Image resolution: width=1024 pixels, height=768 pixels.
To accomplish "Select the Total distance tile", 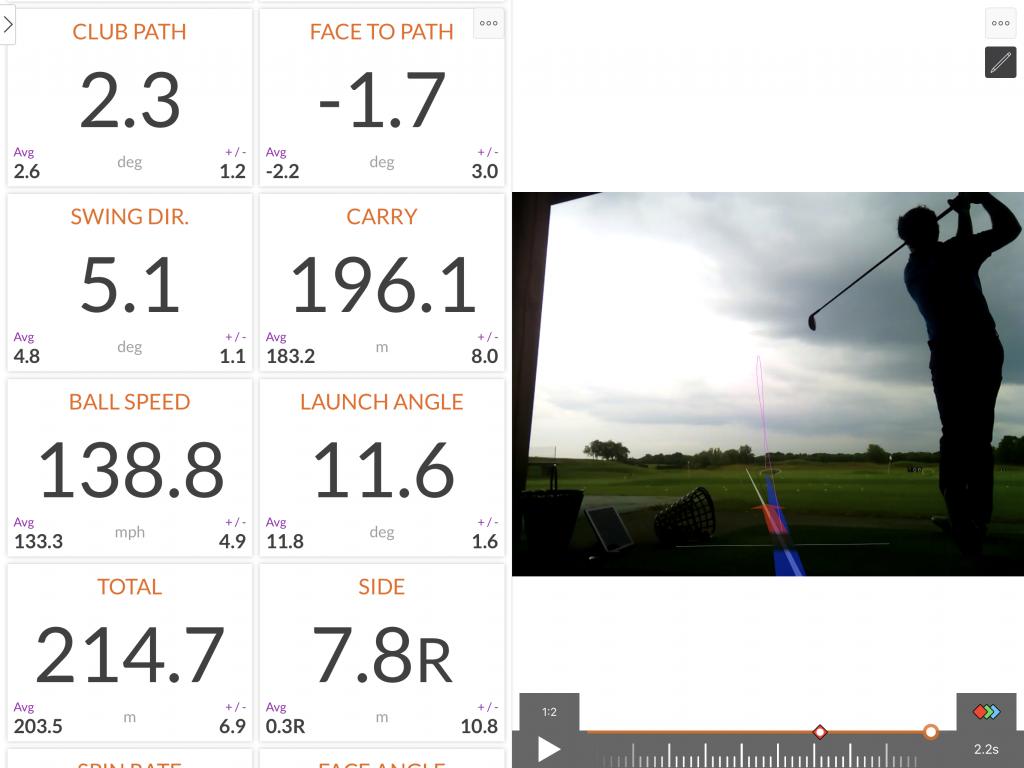I will click(x=130, y=653).
